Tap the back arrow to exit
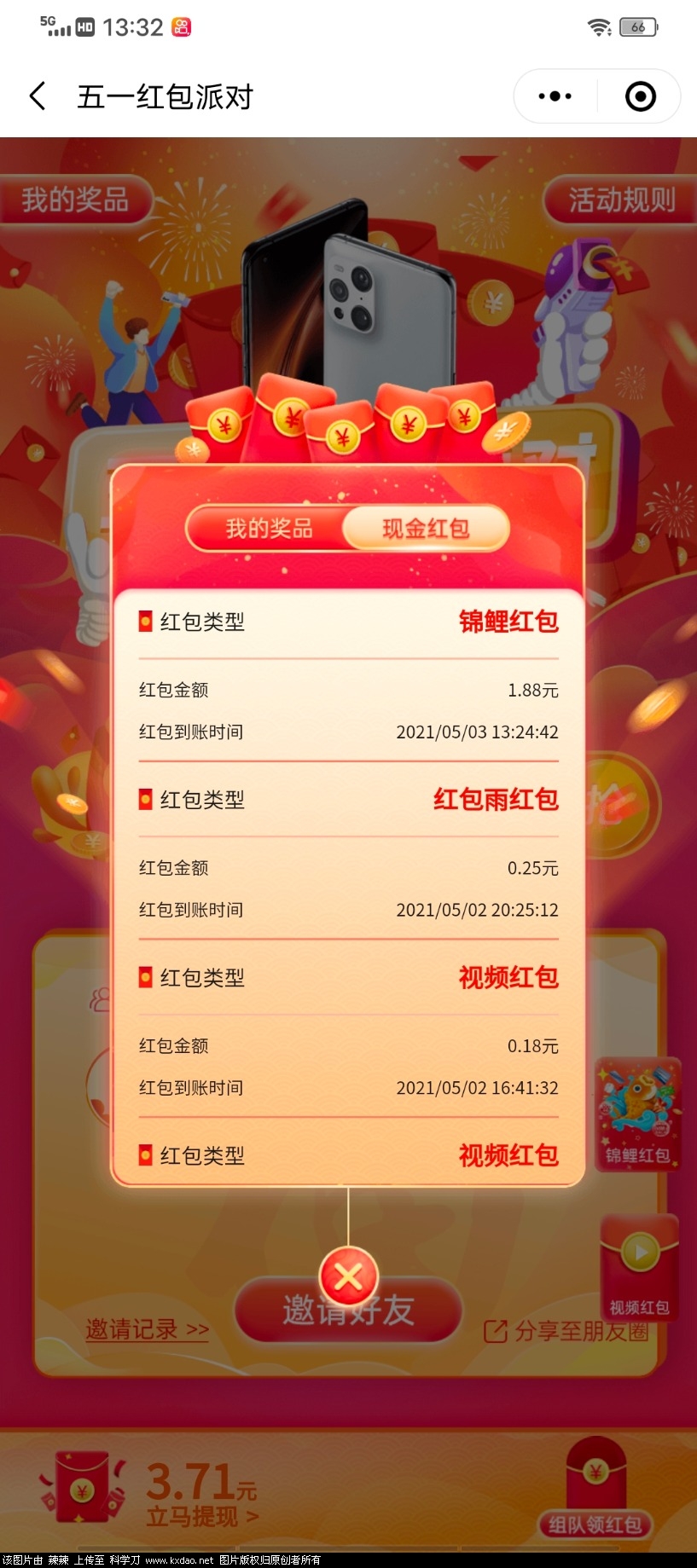 pos(38,96)
